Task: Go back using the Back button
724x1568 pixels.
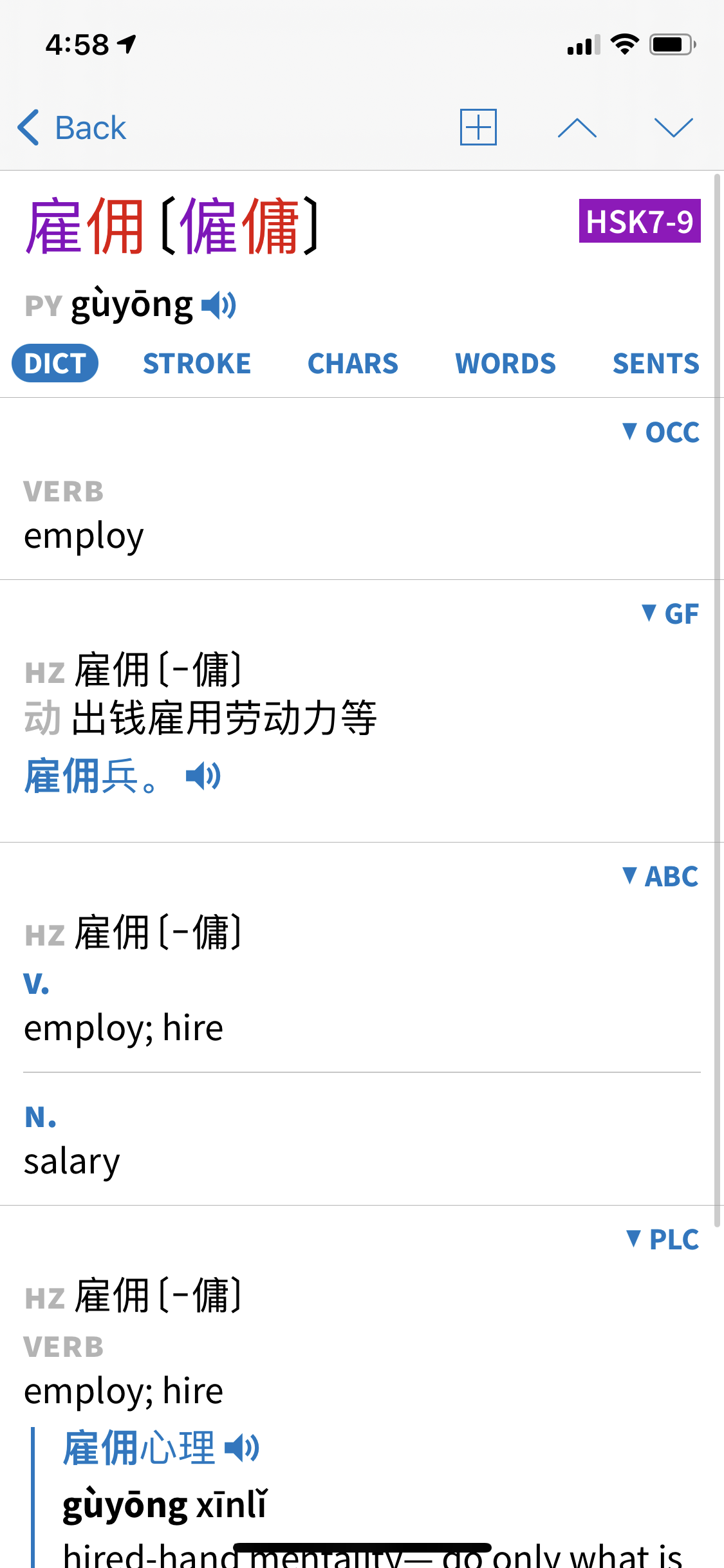Action: click(72, 127)
